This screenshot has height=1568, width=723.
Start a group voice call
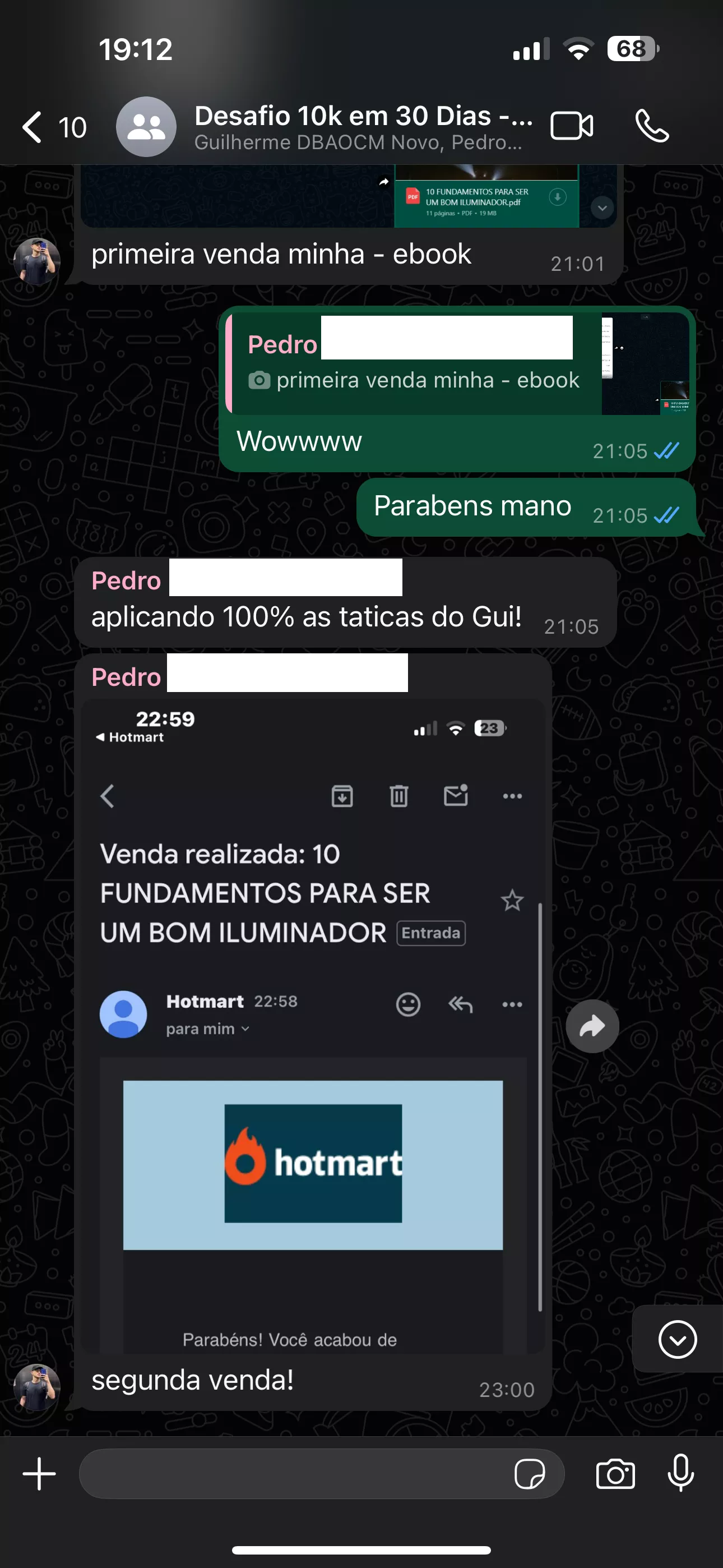(652, 127)
